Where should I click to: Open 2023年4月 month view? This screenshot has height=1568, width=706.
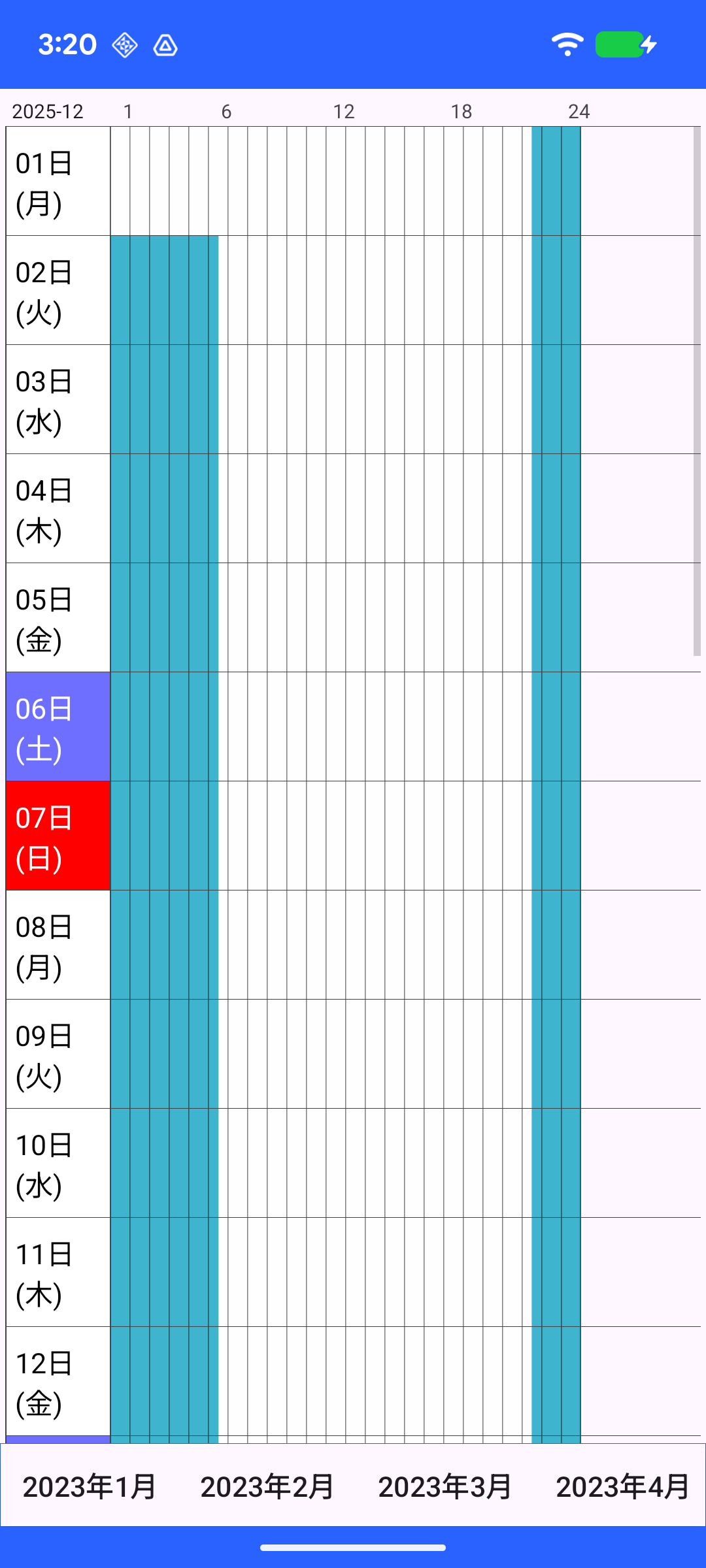622,1486
